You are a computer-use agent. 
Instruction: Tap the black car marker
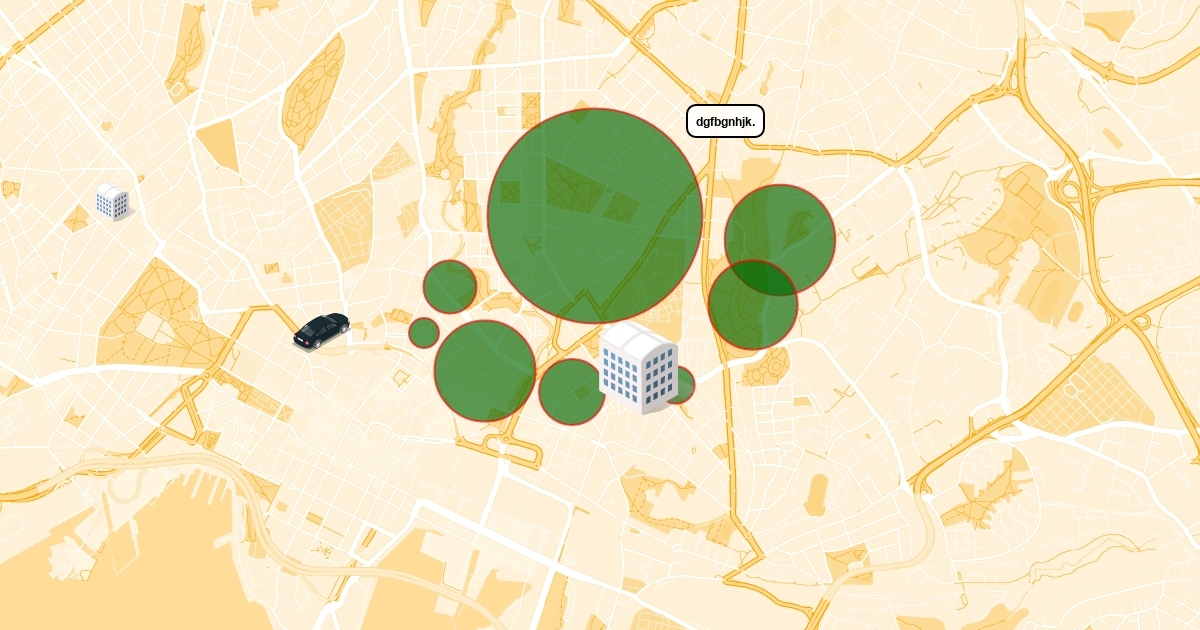(321, 330)
